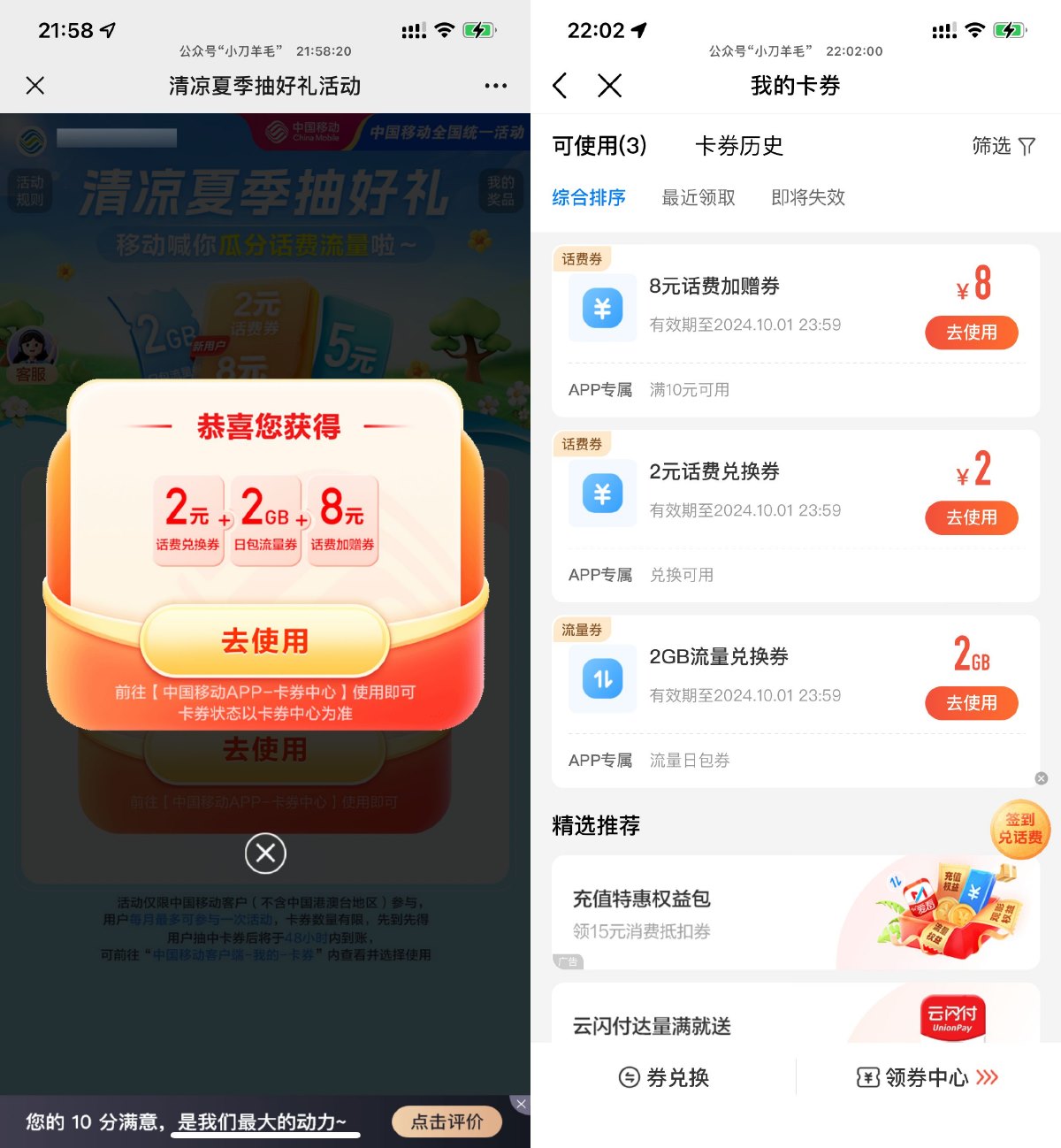Viewport: 1061px width, 1148px height.
Task: Tap 去使用 in the prize popup
Action: (265, 641)
